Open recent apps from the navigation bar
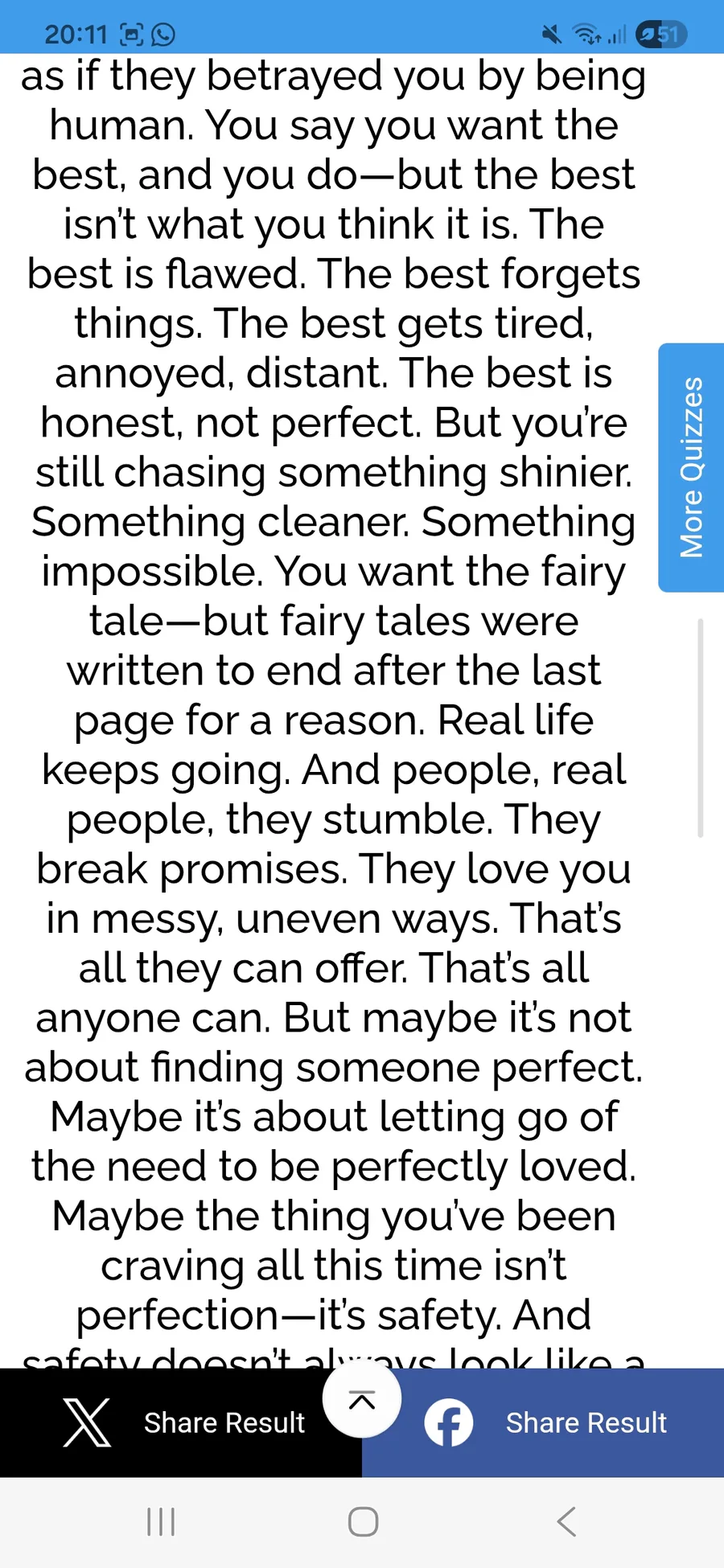This screenshot has width=724, height=1568. tap(161, 1521)
